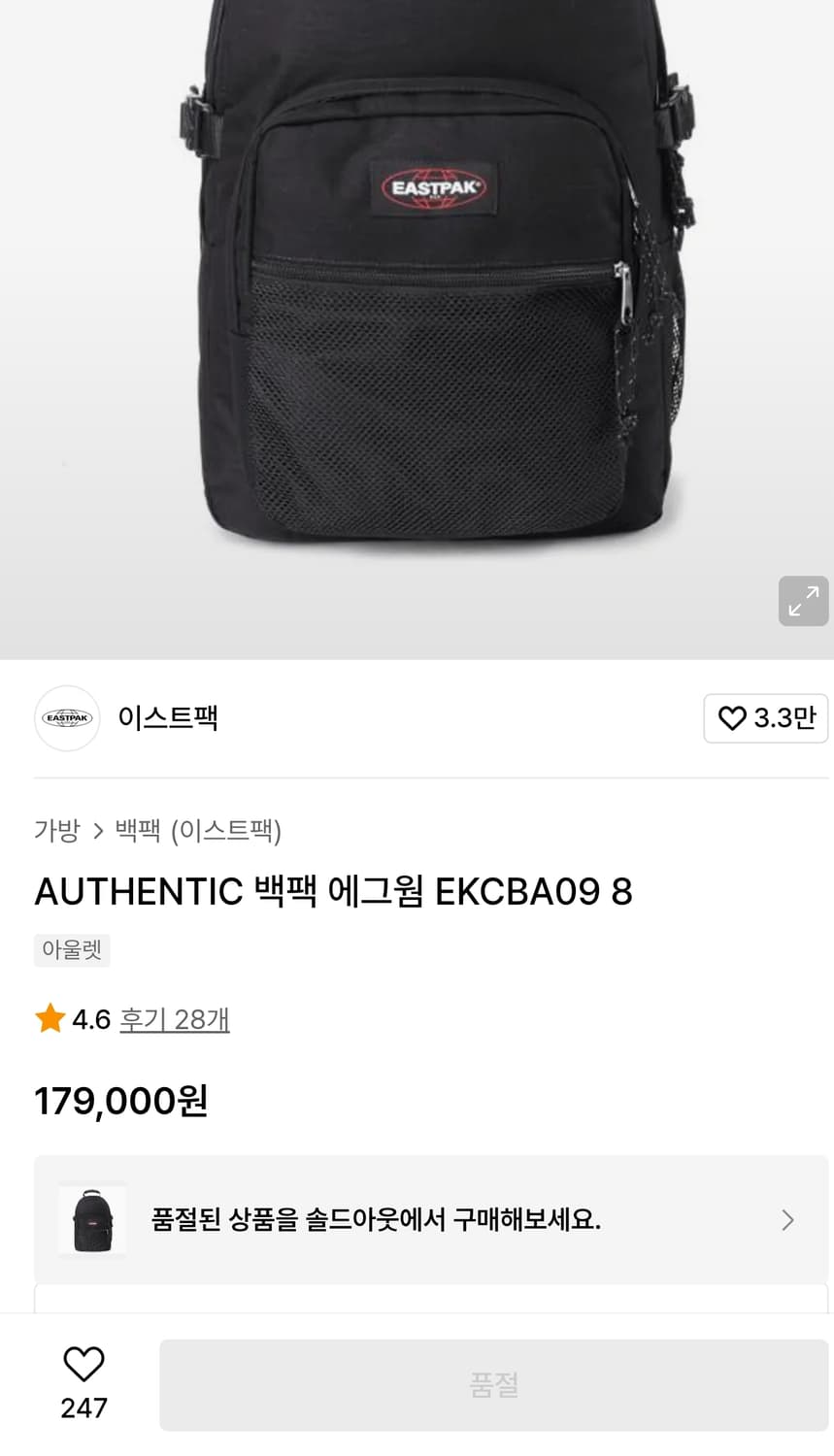Screen dimensions: 834x1456
Task: Open the 후기 28개 reviews link
Action: pyautogui.click(x=174, y=1018)
